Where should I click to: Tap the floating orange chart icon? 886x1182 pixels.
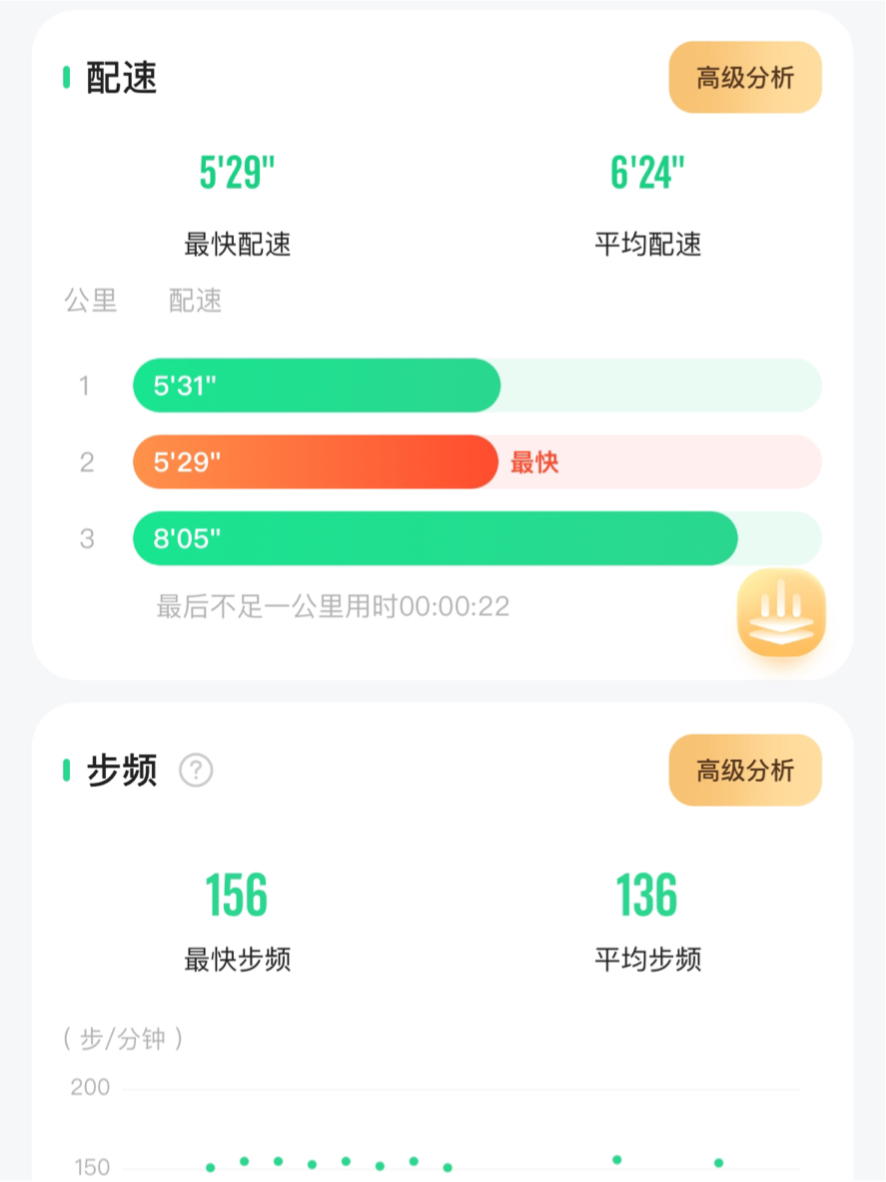781,612
